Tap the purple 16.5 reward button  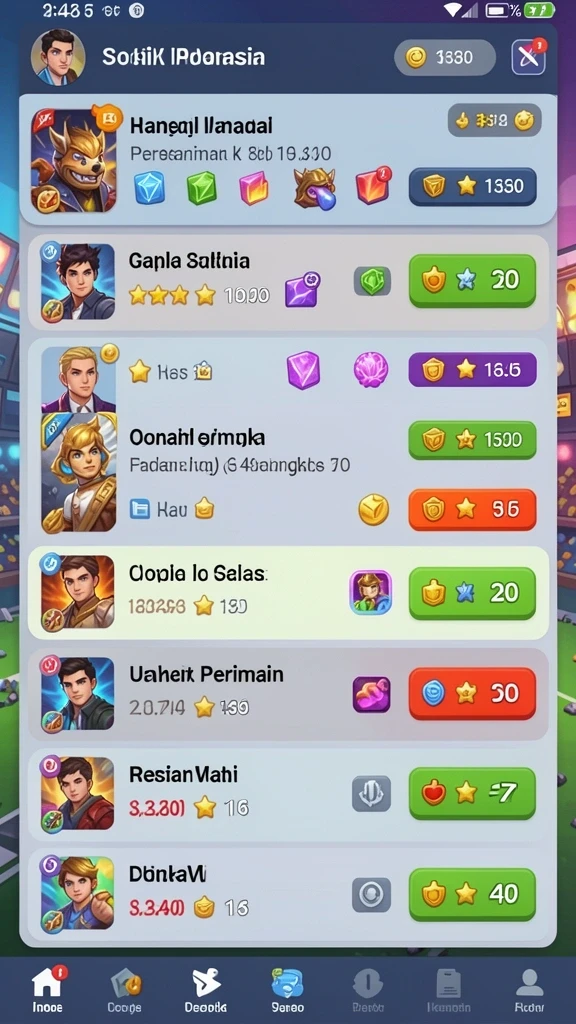473,370
